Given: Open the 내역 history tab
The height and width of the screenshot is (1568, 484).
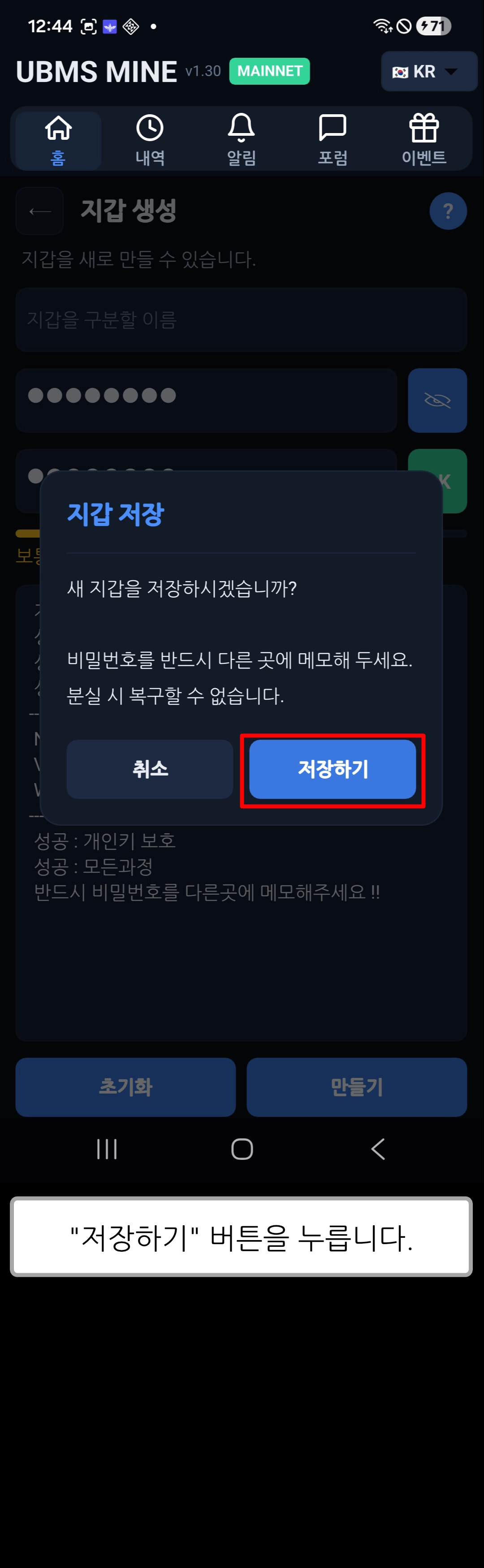Looking at the screenshot, I should pyautogui.click(x=150, y=140).
